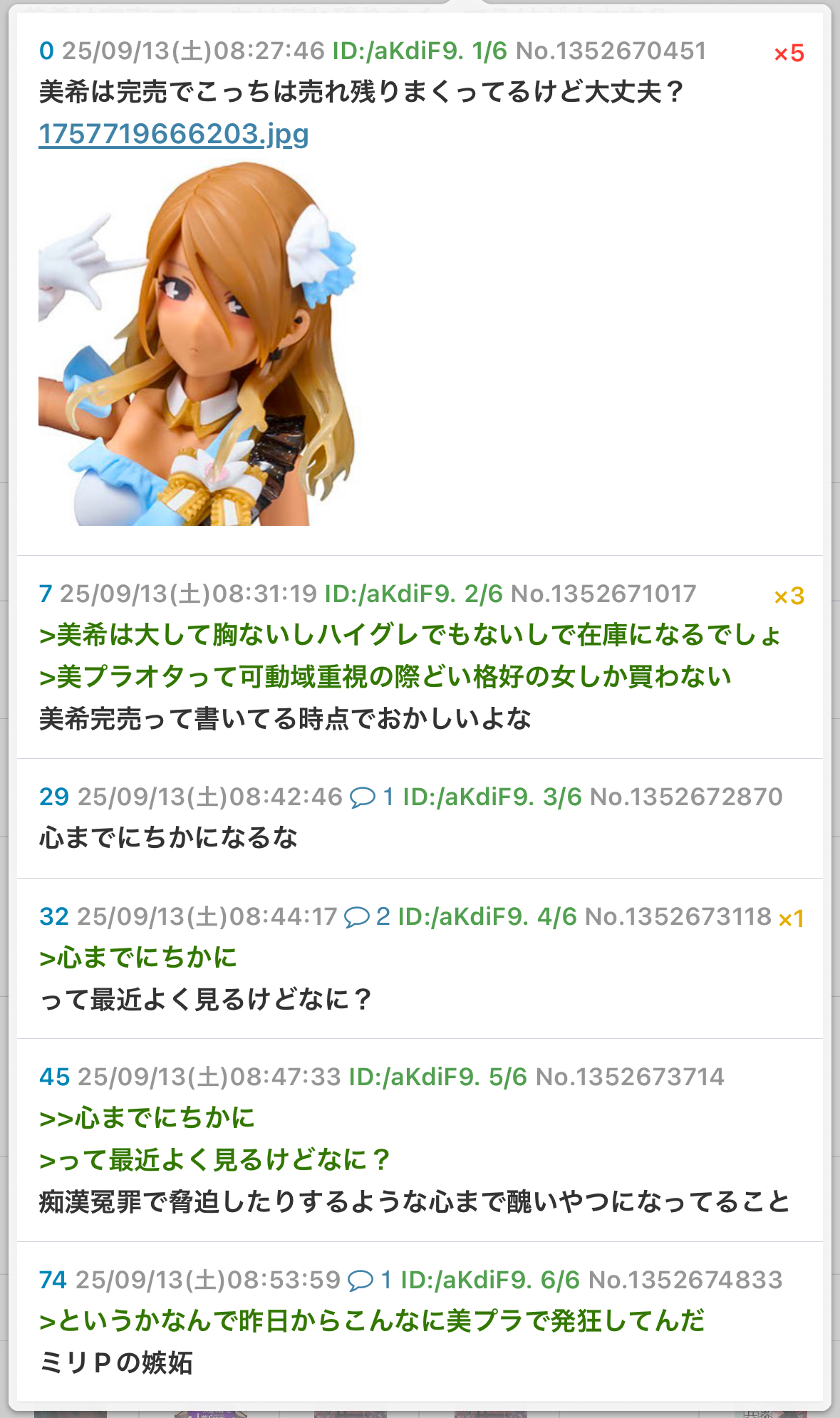Tap the ×5 count on post 0
Image resolution: width=840 pixels, height=1418 pixels.
(x=789, y=53)
